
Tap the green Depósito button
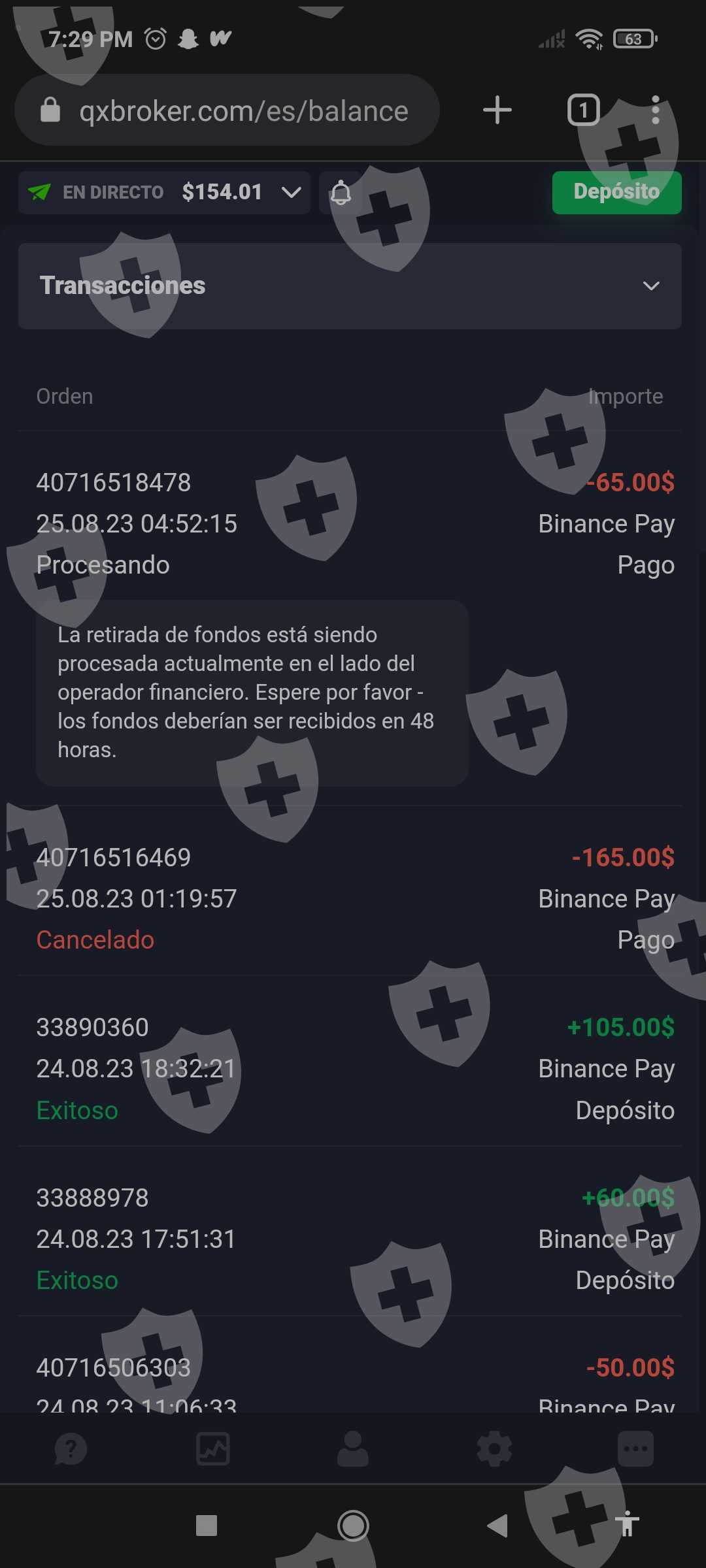[616, 192]
